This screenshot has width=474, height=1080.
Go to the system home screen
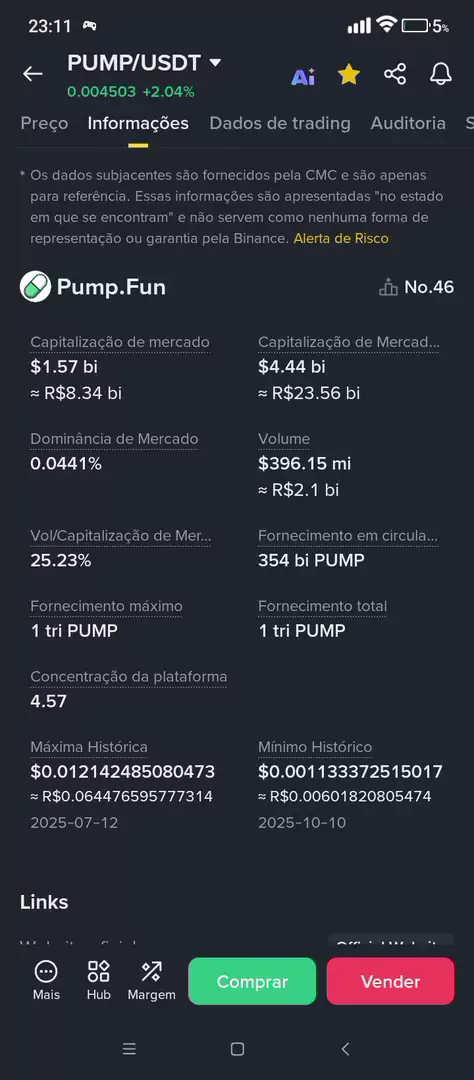pos(237,1049)
